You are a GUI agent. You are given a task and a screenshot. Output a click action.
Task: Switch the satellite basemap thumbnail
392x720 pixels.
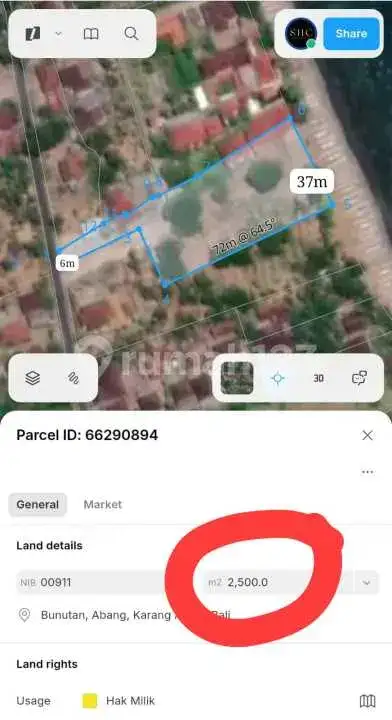pos(237,378)
